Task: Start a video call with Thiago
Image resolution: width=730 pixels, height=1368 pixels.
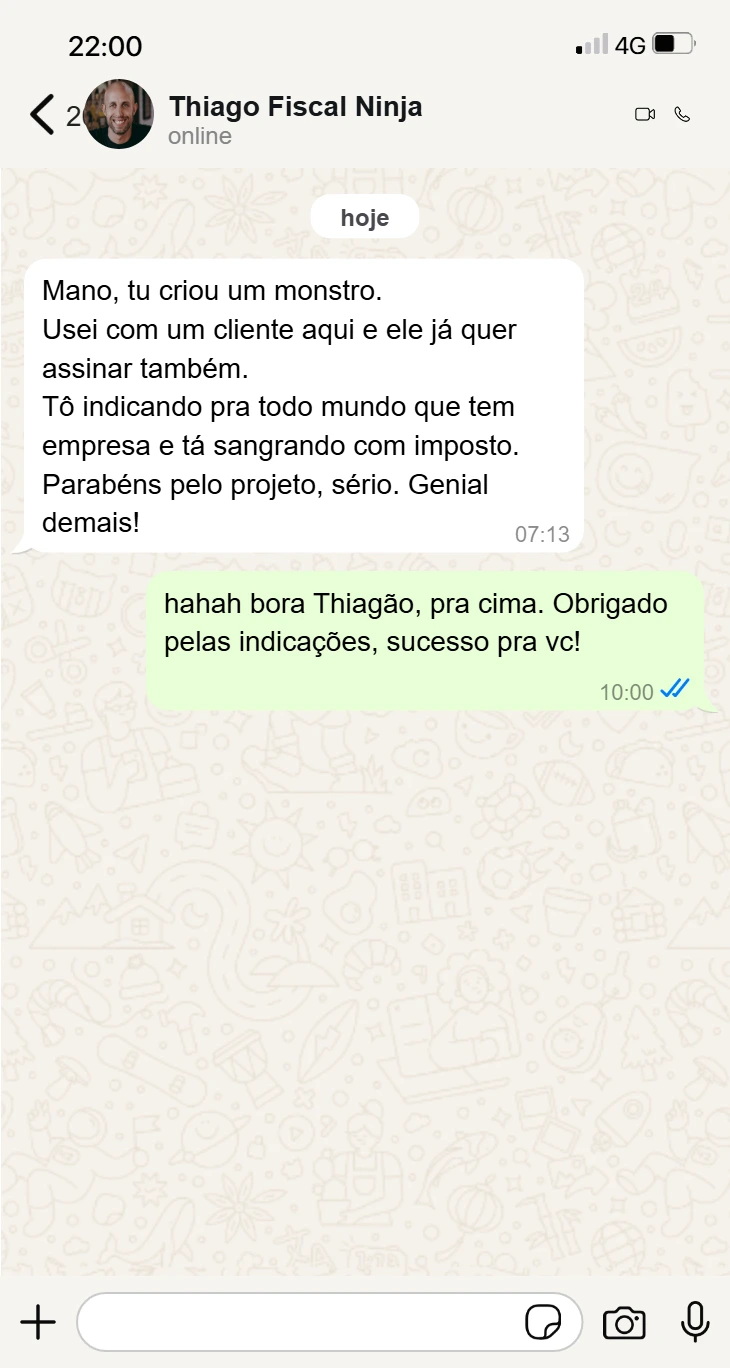Action: point(645,114)
